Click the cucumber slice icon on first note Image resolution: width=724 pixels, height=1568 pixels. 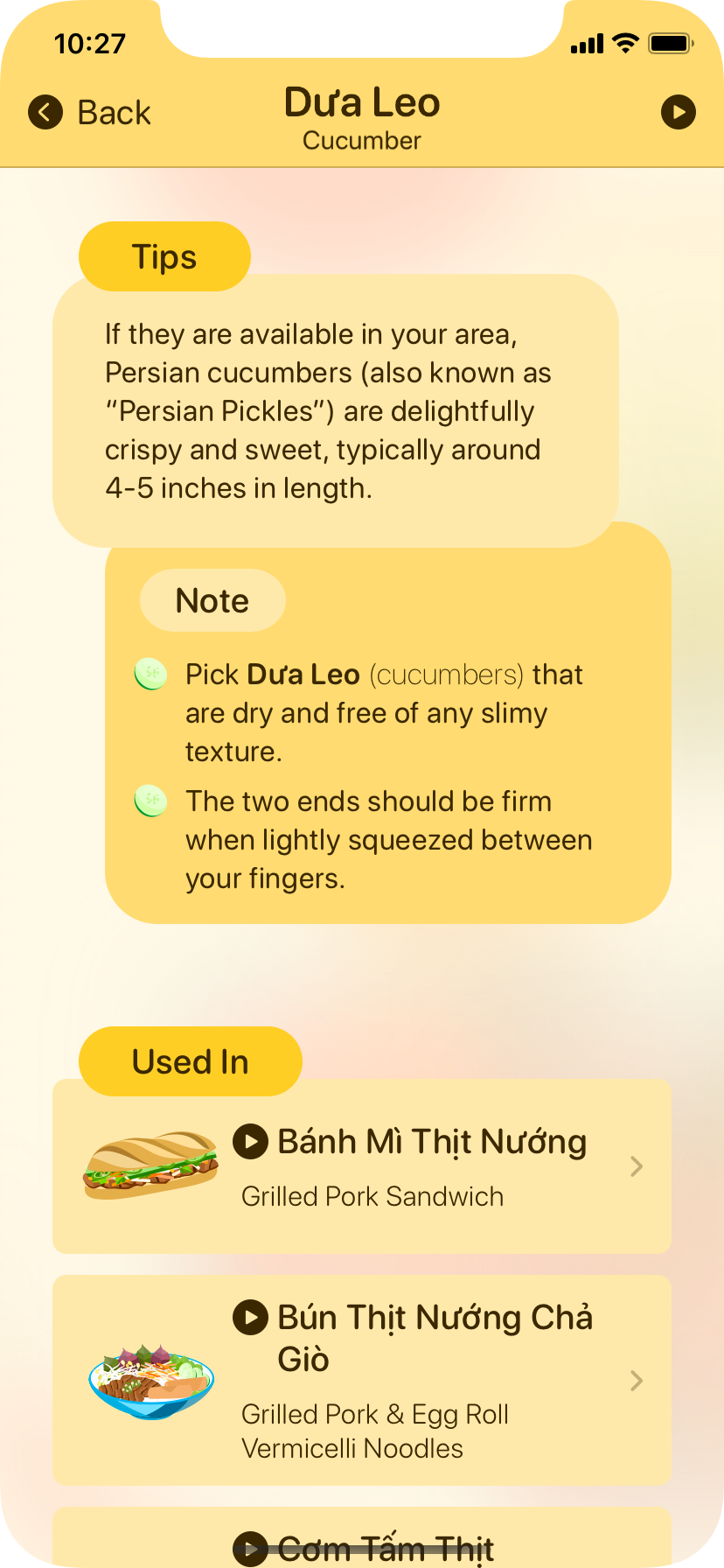(150, 674)
